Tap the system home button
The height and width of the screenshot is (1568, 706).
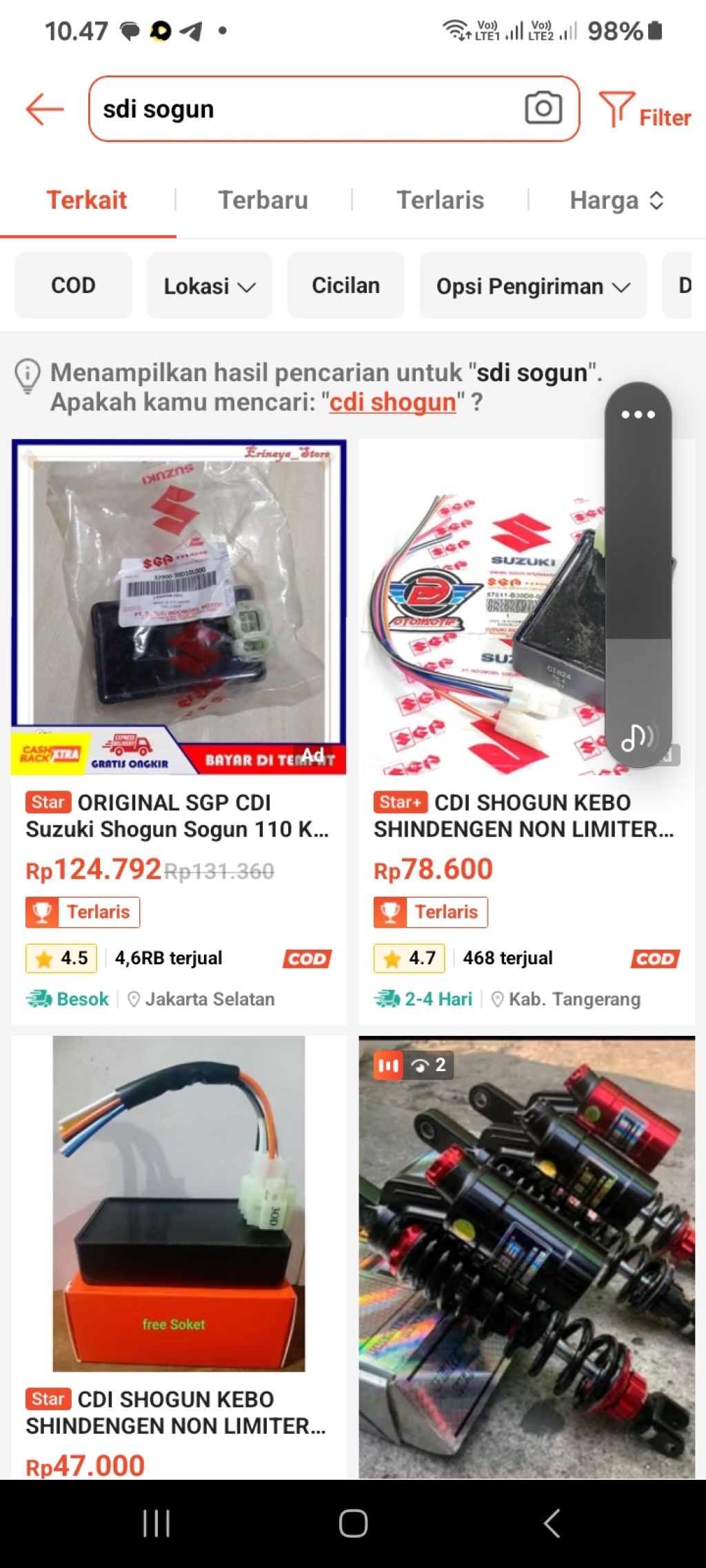coord(353,1523)
